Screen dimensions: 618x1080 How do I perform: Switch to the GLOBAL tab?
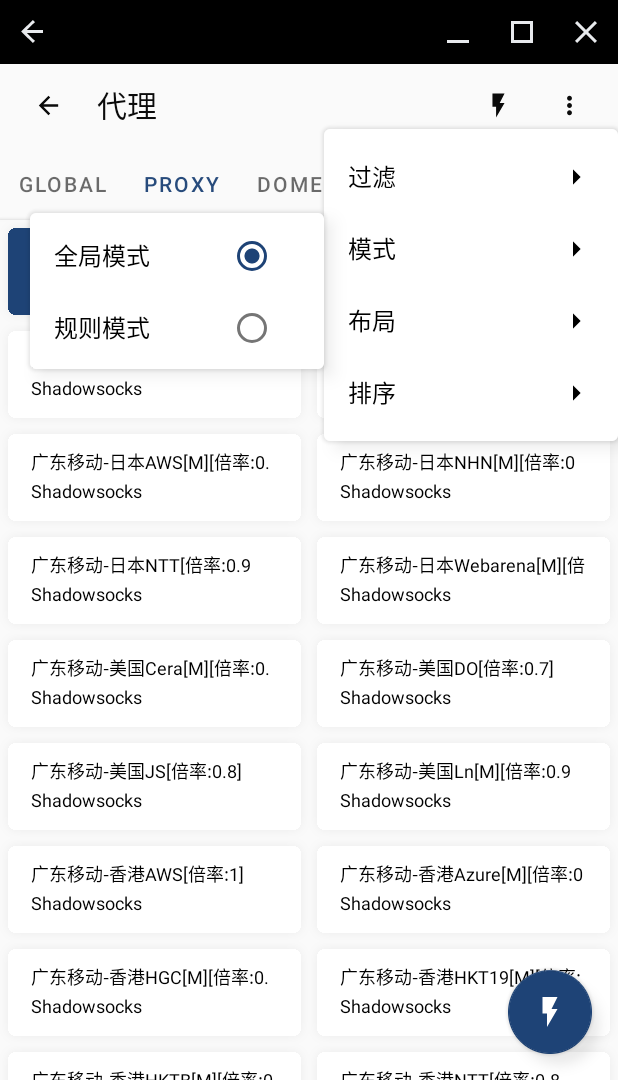click(x=63, y=185)
